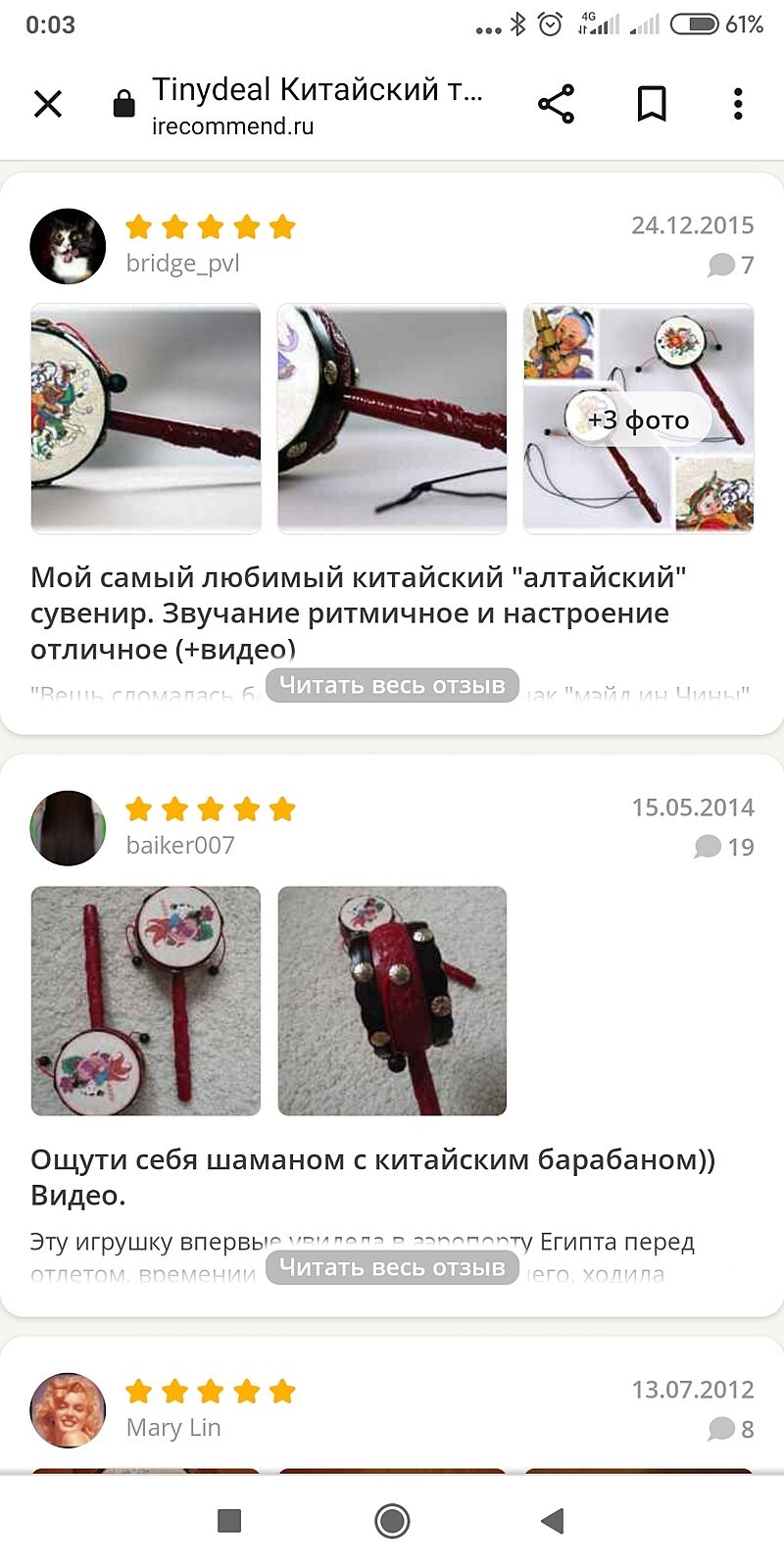Screen dimensions: 784x1568
Task: View baiker007's second drum photo
Action: pos(392,1001)
